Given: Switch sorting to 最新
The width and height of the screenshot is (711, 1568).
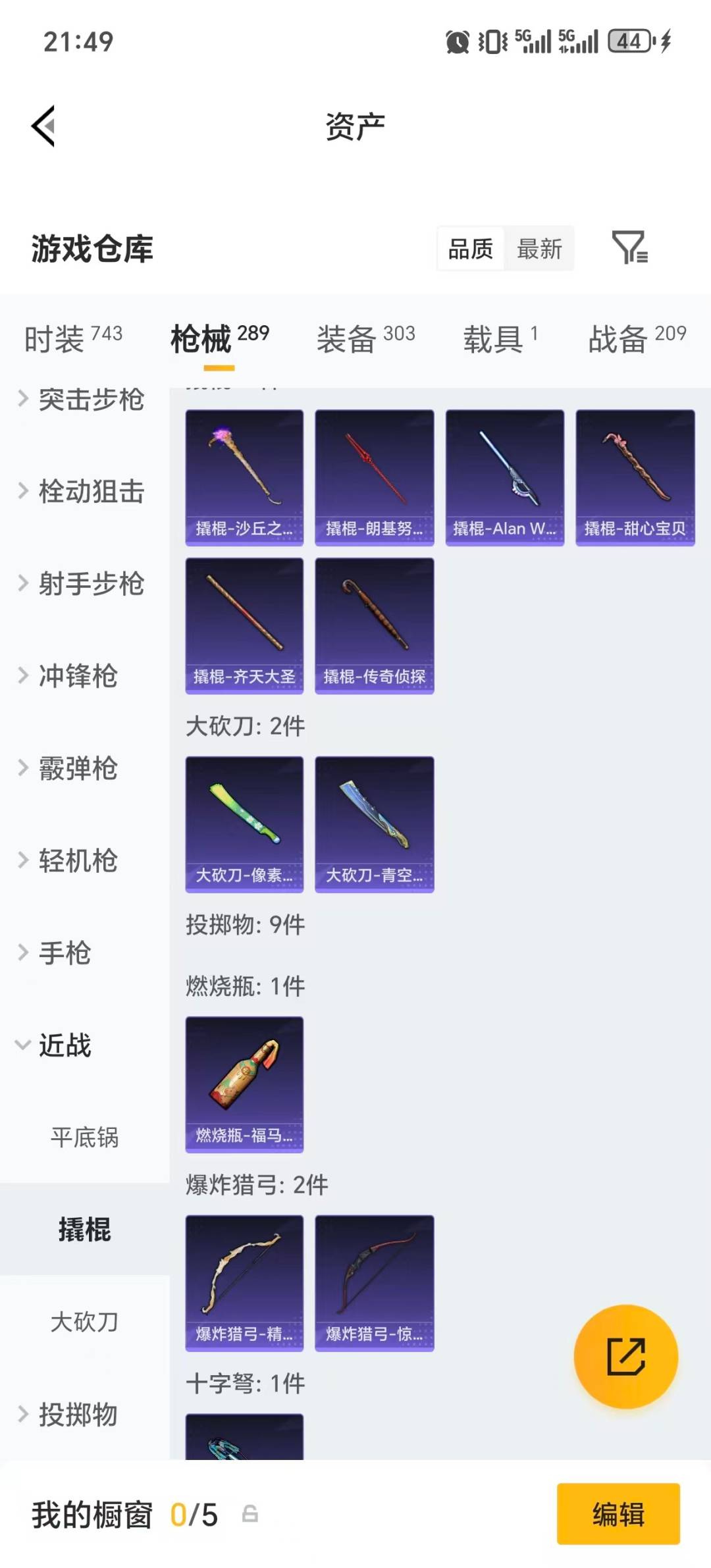Looking at the screenshot, I should [x=540, y=249].
